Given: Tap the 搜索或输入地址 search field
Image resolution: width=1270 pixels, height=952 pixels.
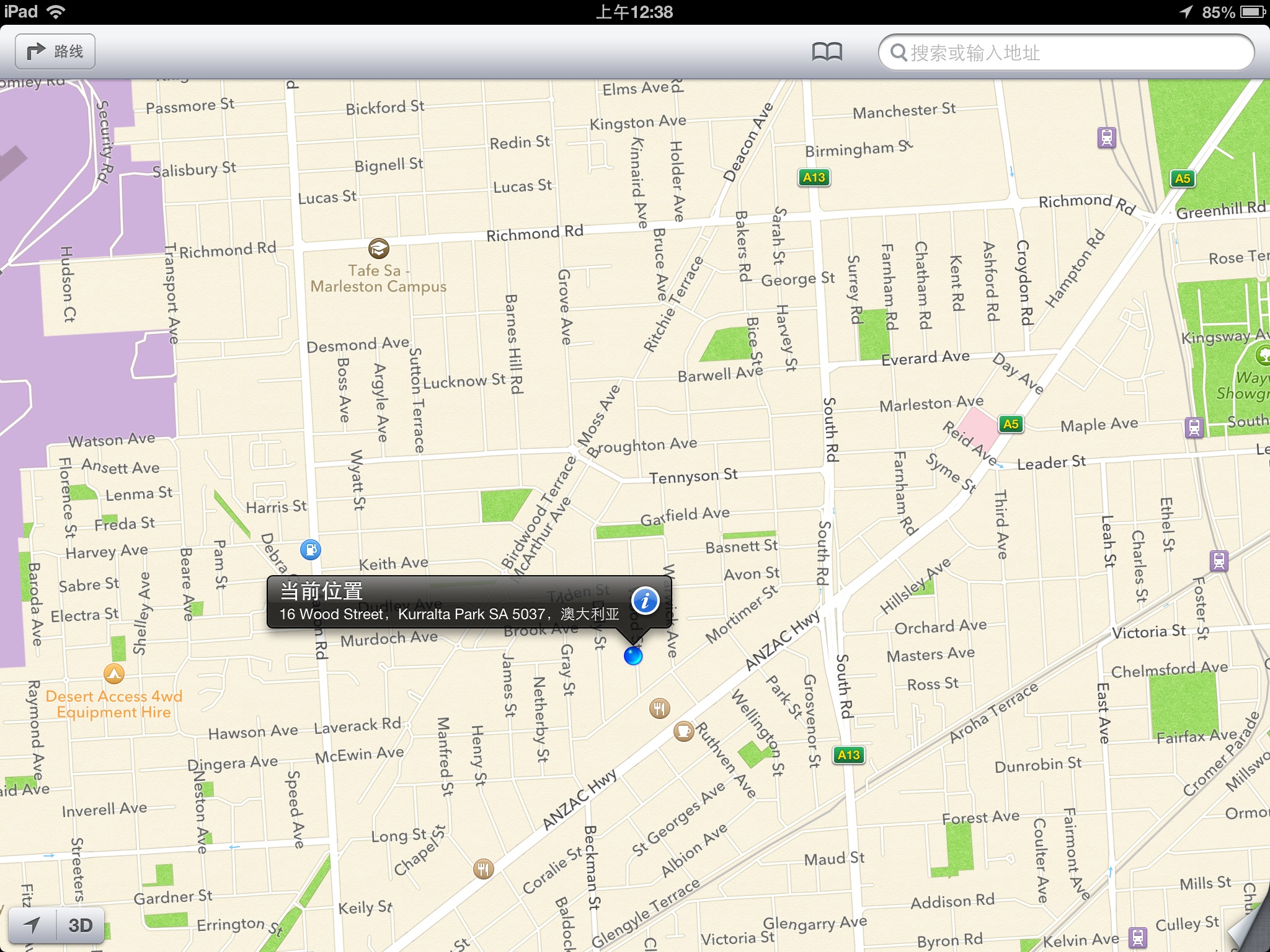Looking at the screenshot, I should (x=1067, y=53).
